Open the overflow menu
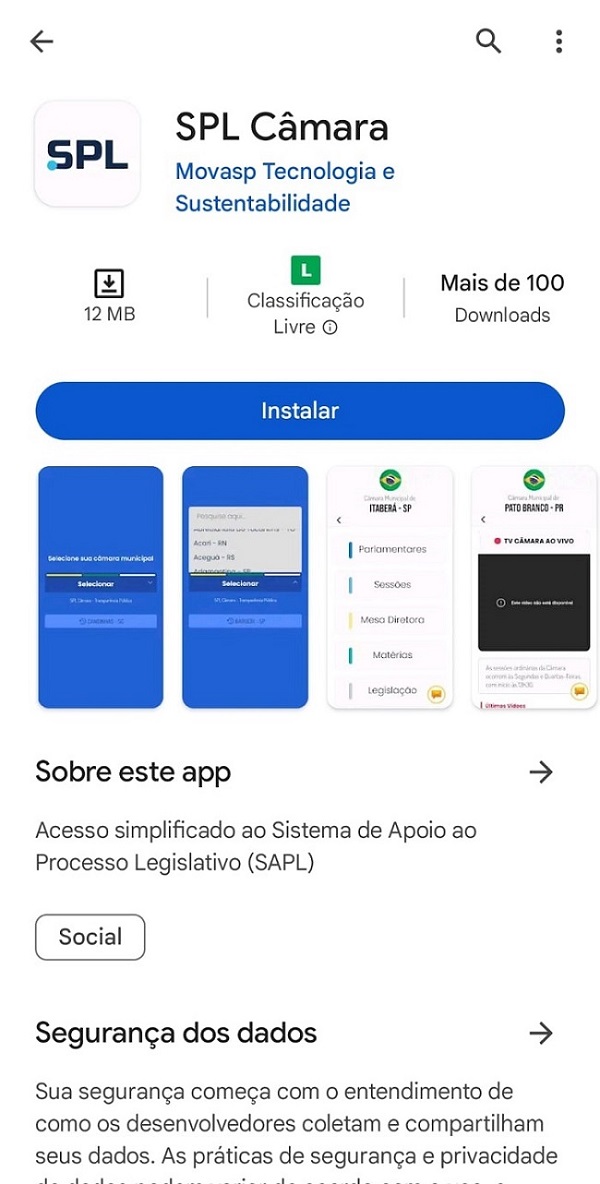 point(559,41)
